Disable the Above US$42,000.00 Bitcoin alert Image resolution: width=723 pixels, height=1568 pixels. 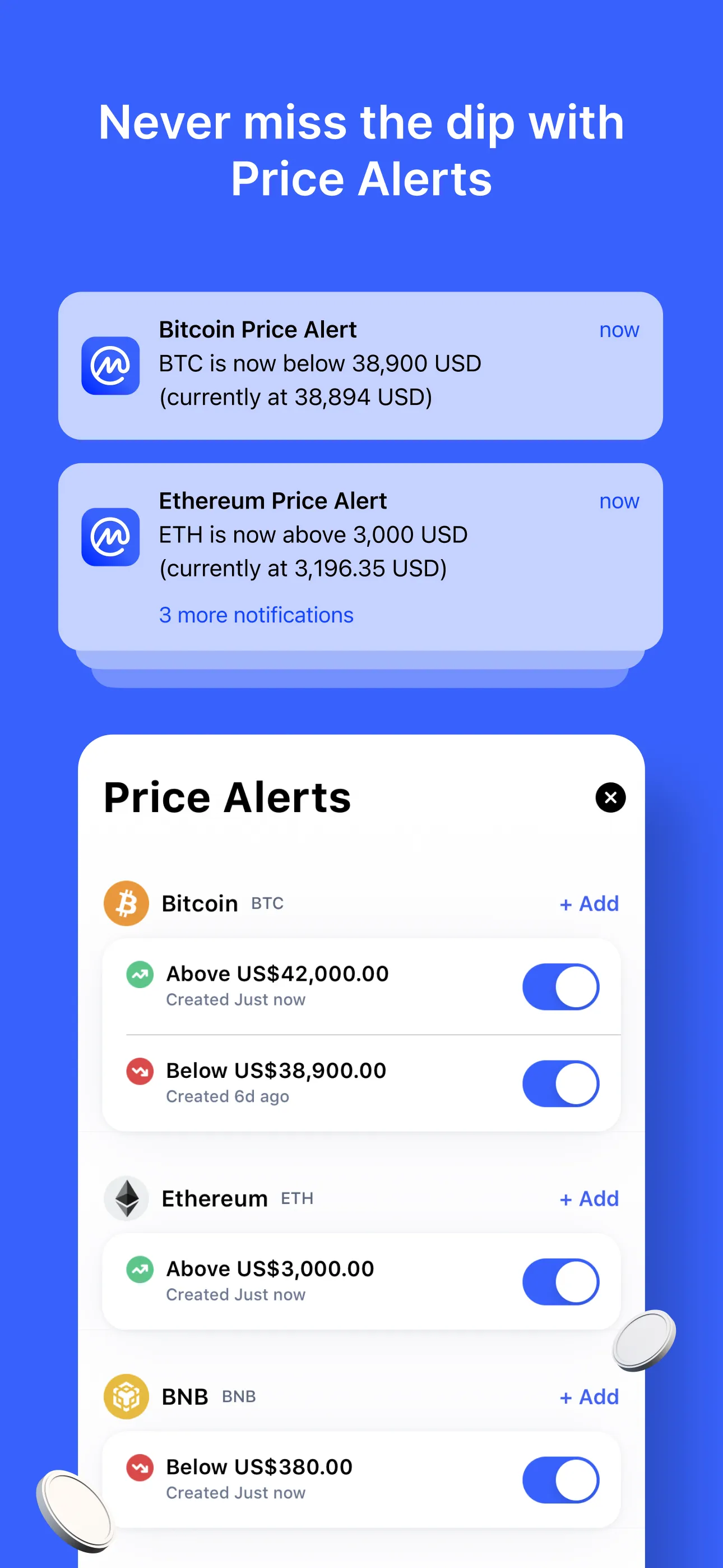pyautogui.click(x=560, y=986)
